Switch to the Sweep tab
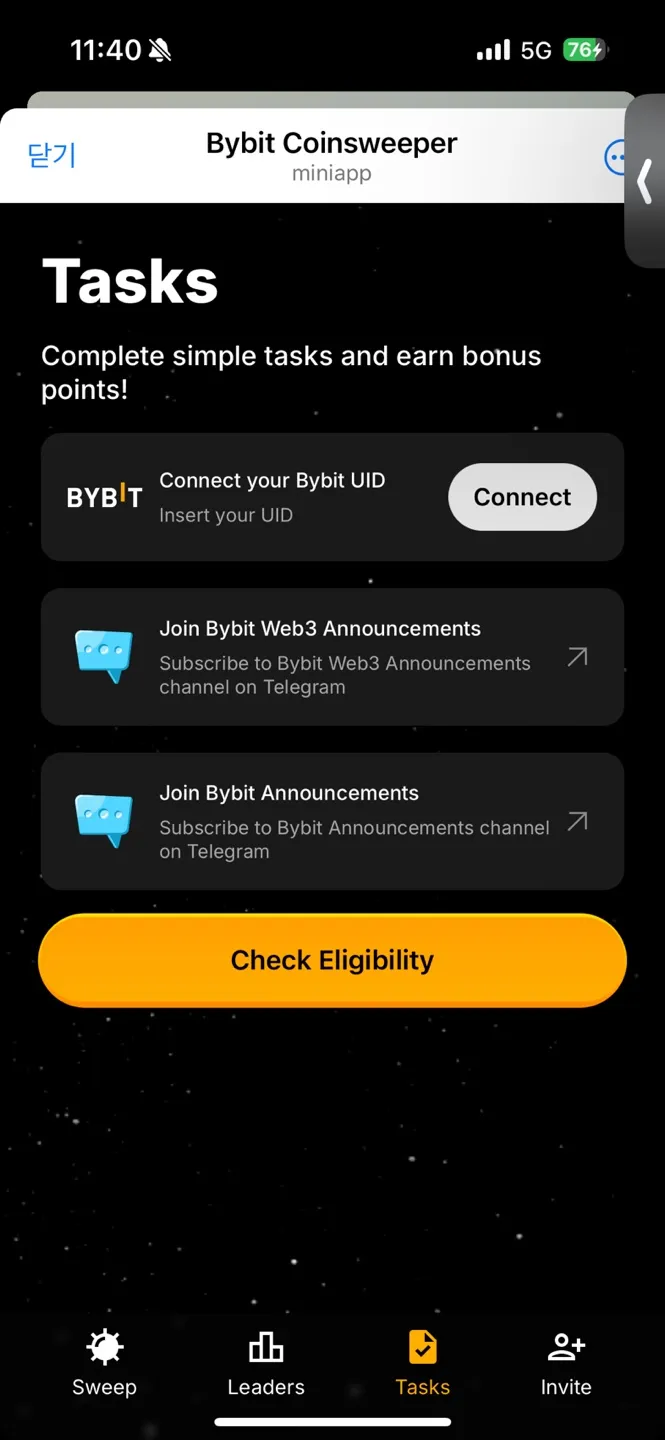This screenshot has height=1440, width=665. coord(104,1363)
